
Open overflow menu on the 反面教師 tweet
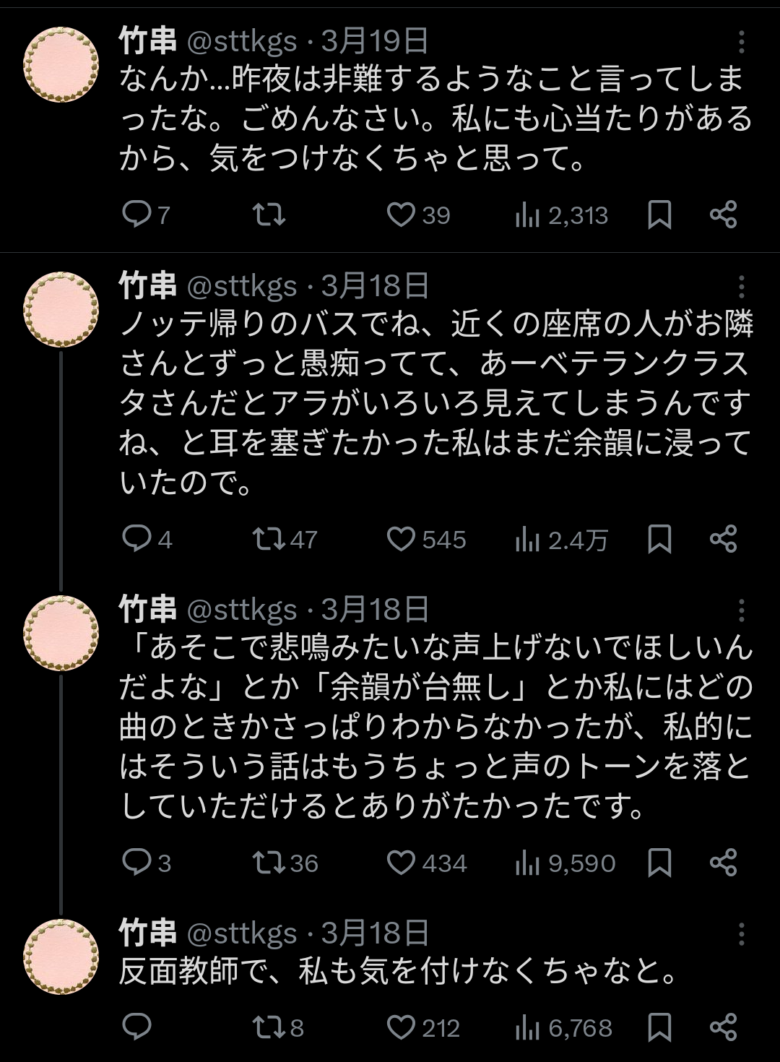tap(740, 934)
